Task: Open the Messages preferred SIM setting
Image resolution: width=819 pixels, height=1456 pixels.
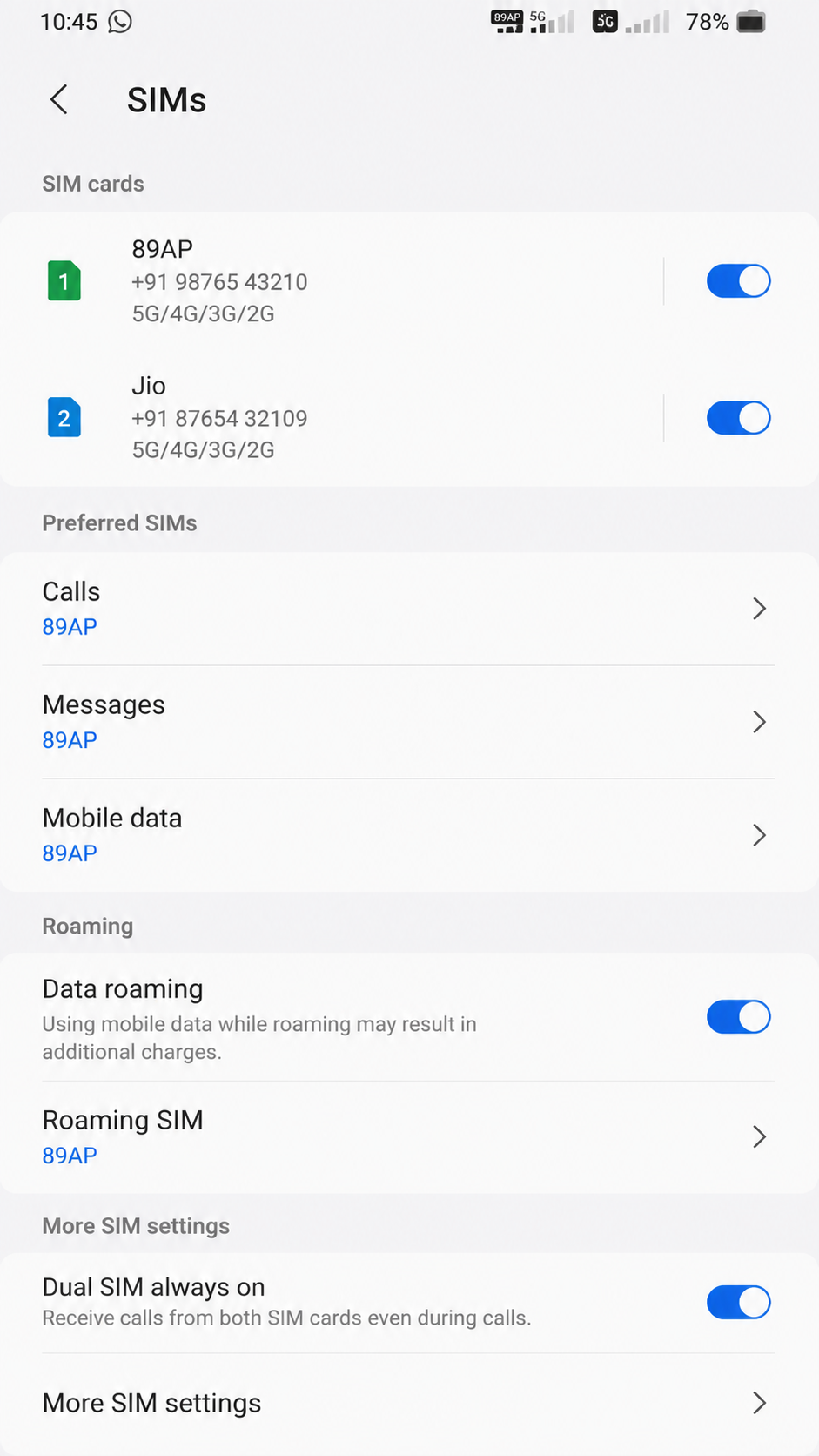Action: (409, 722)
